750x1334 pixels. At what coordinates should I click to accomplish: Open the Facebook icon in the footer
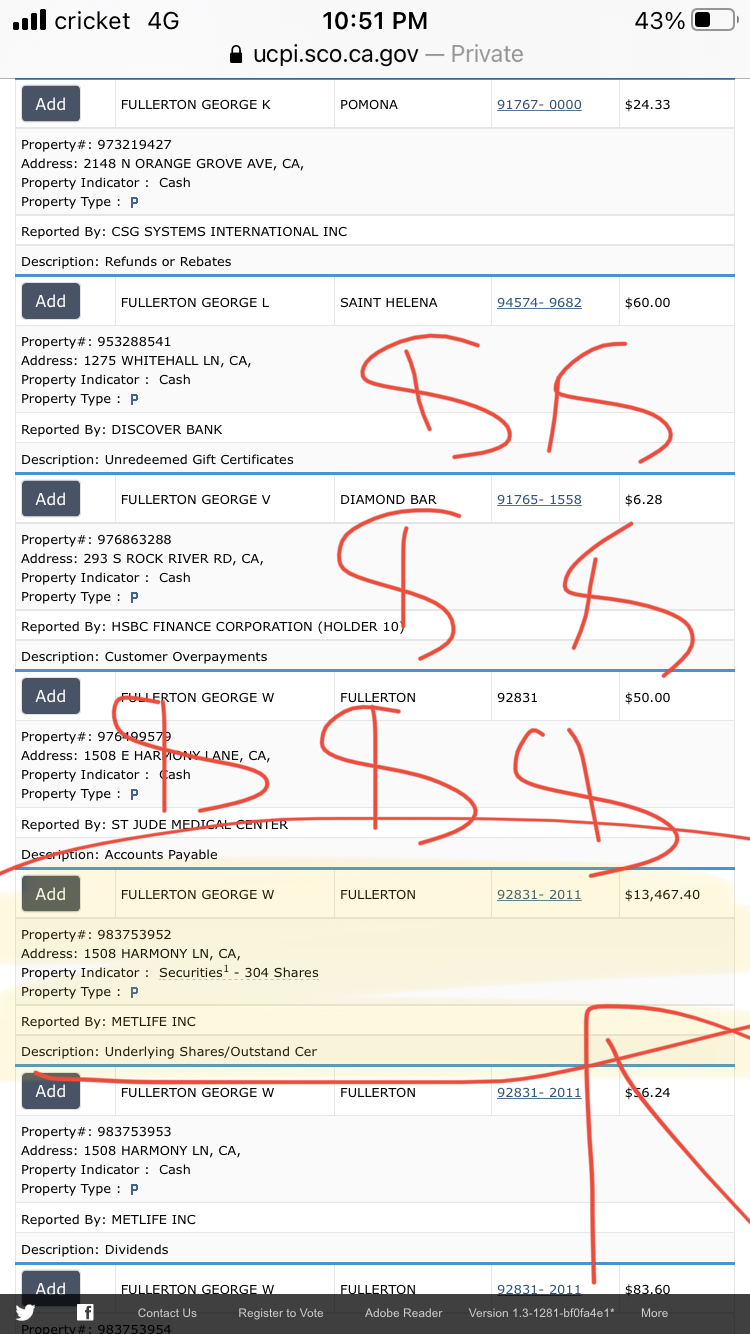86,1313
